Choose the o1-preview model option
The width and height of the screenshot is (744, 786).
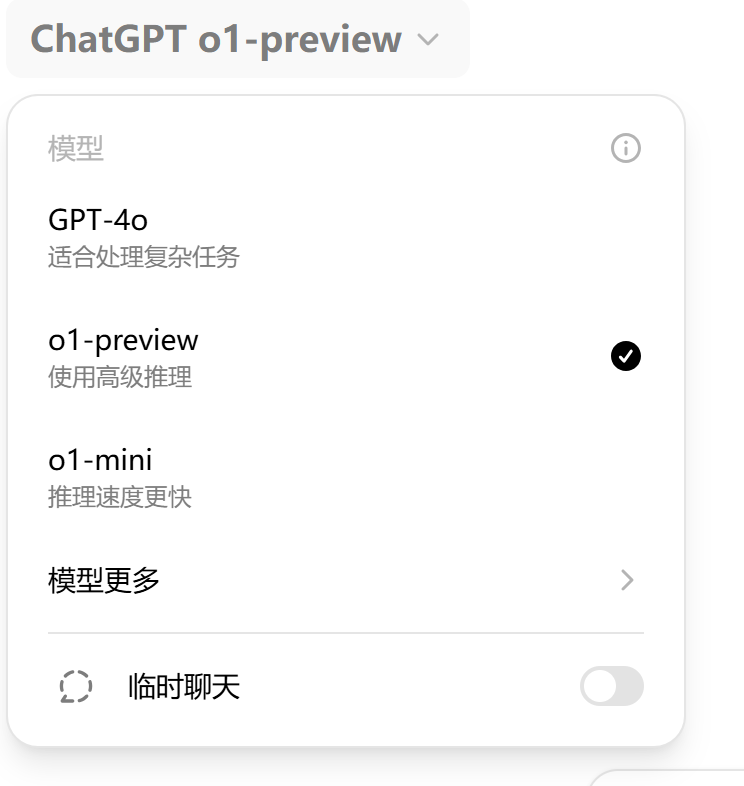(345, 357)
